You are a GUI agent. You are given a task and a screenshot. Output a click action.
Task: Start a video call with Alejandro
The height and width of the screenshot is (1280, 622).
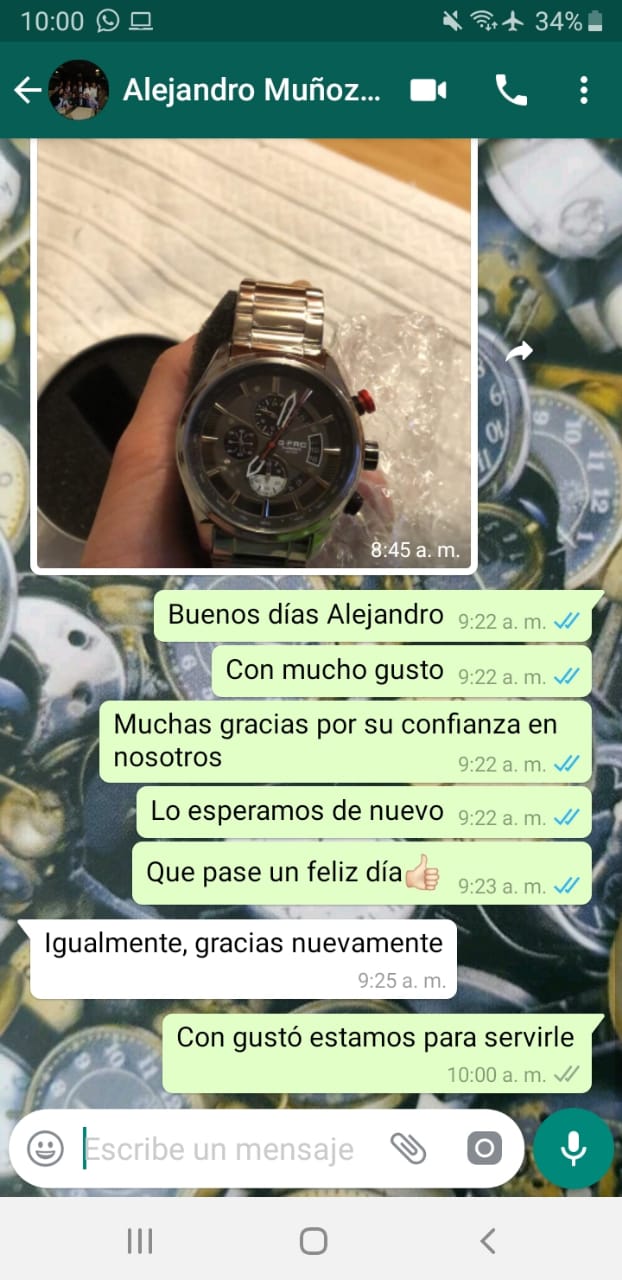click(x=428, y=91)
